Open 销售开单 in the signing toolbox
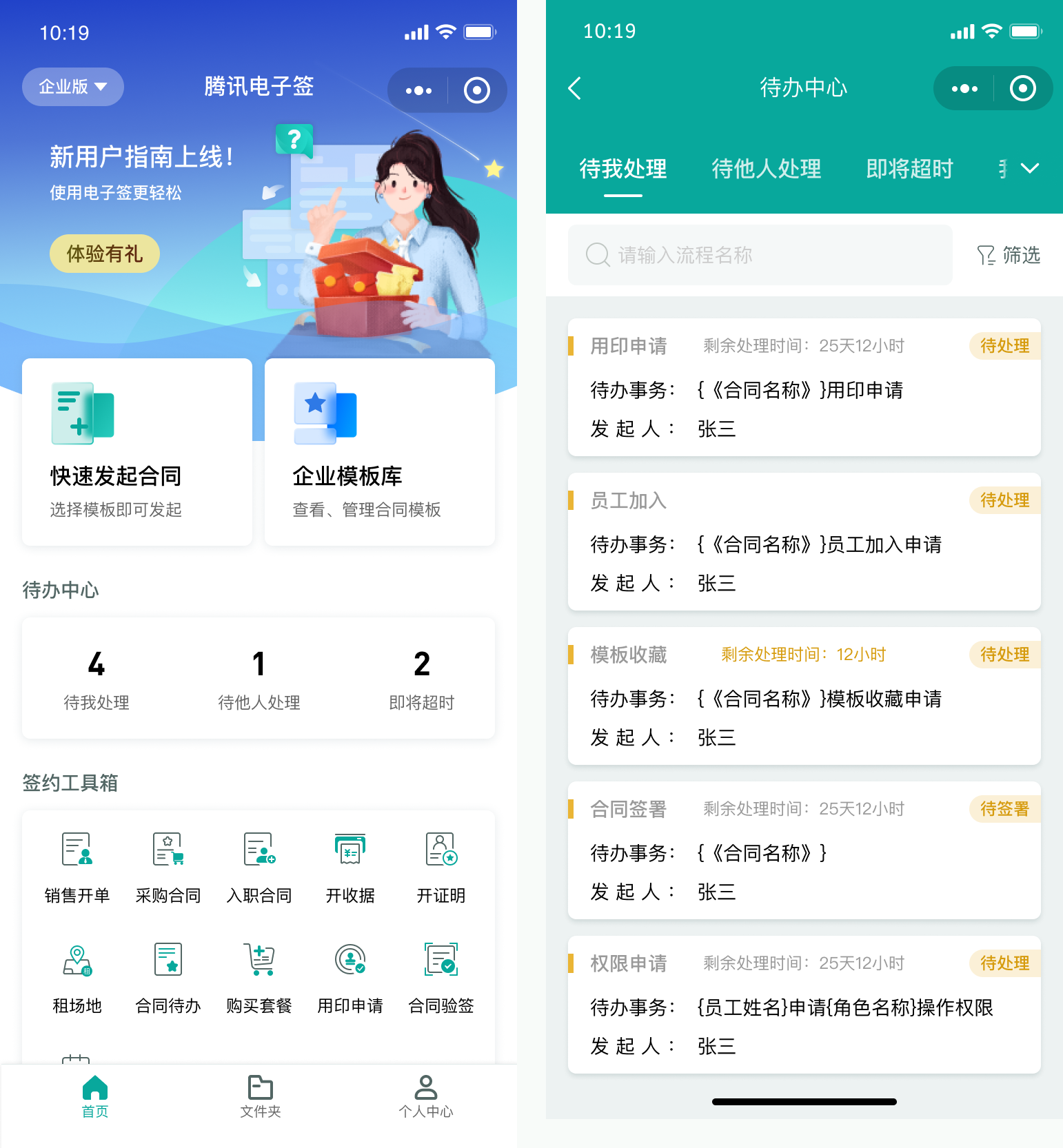This screenshot has height=1148, width=1063. pyautogui.click(x=77, y=865)
